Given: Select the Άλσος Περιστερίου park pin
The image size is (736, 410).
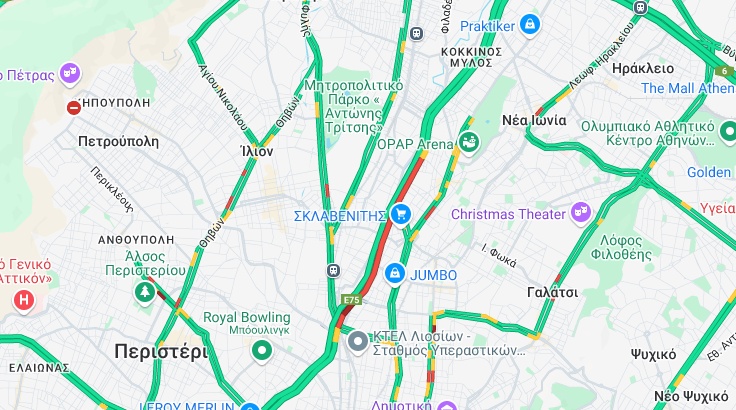Looking at the screenshot, I should pos(145,292).
